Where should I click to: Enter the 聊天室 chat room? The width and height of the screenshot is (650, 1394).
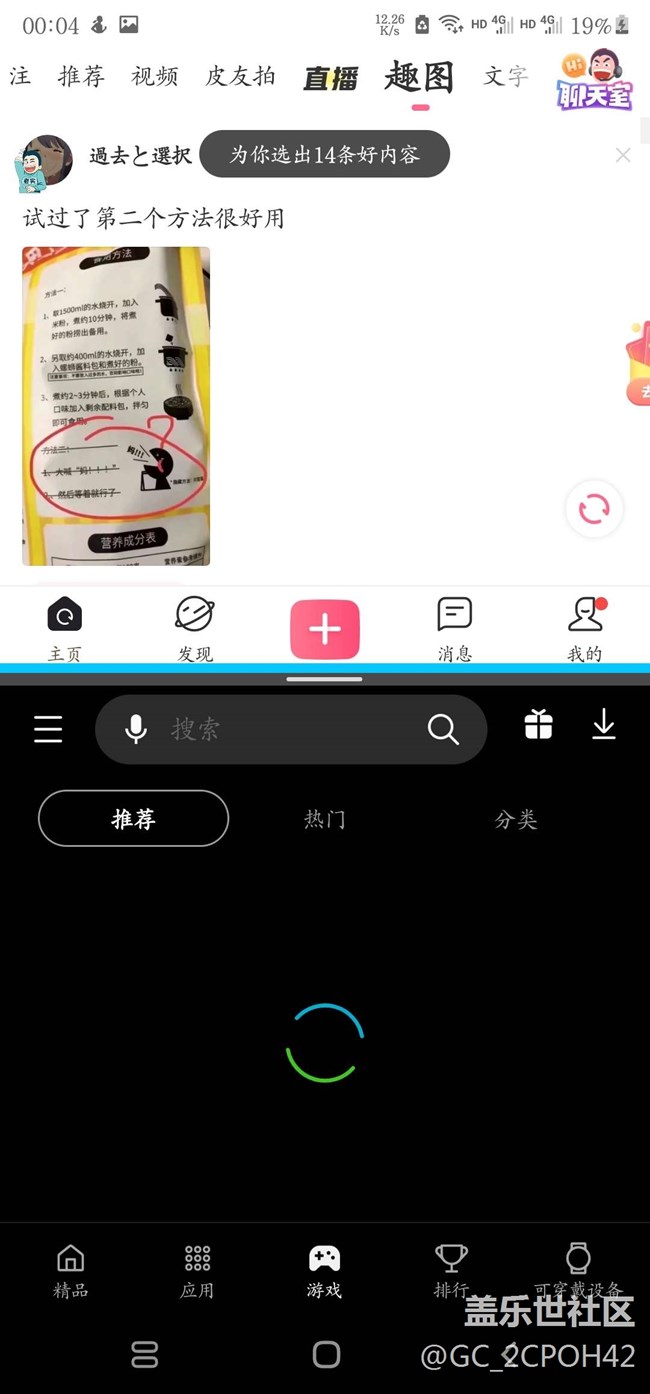[x=595, y=80]
